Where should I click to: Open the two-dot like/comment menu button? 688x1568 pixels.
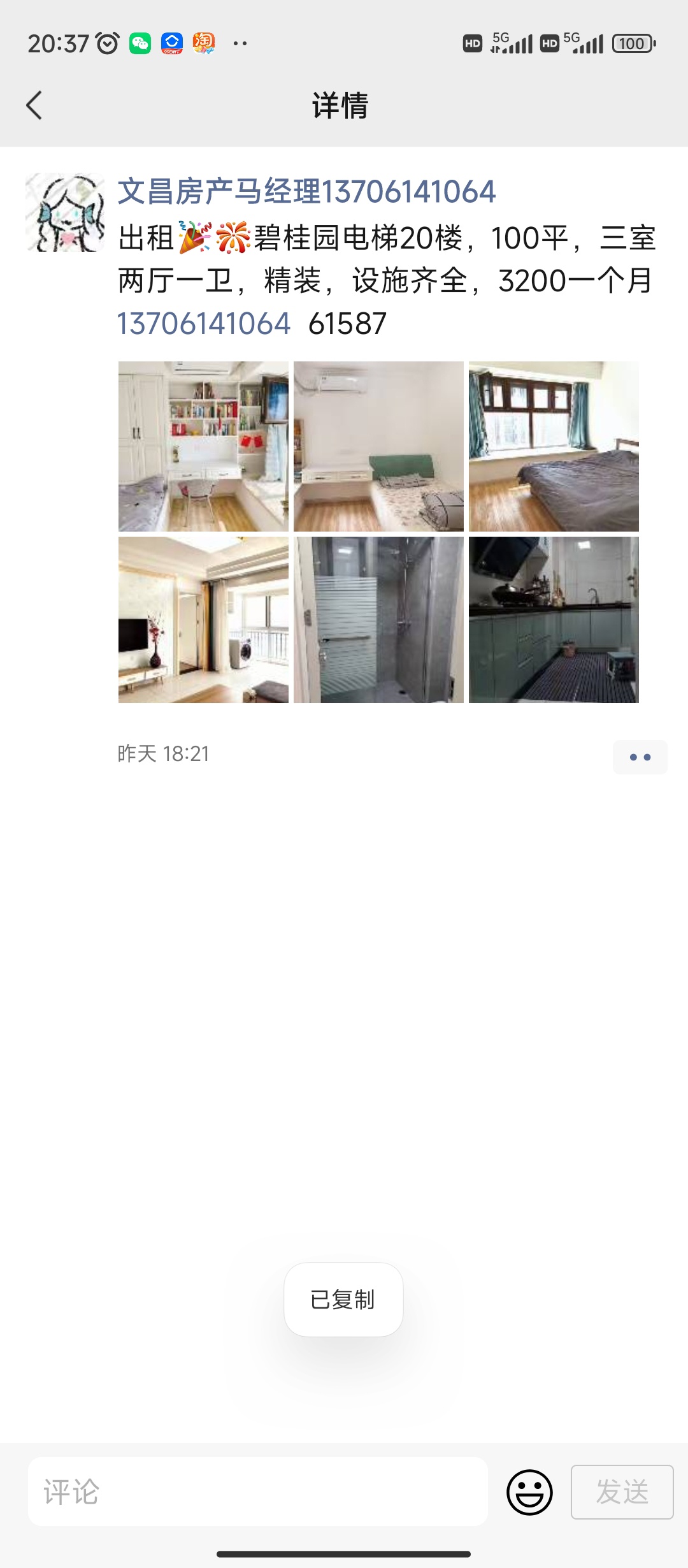click(x=640, y=757)
